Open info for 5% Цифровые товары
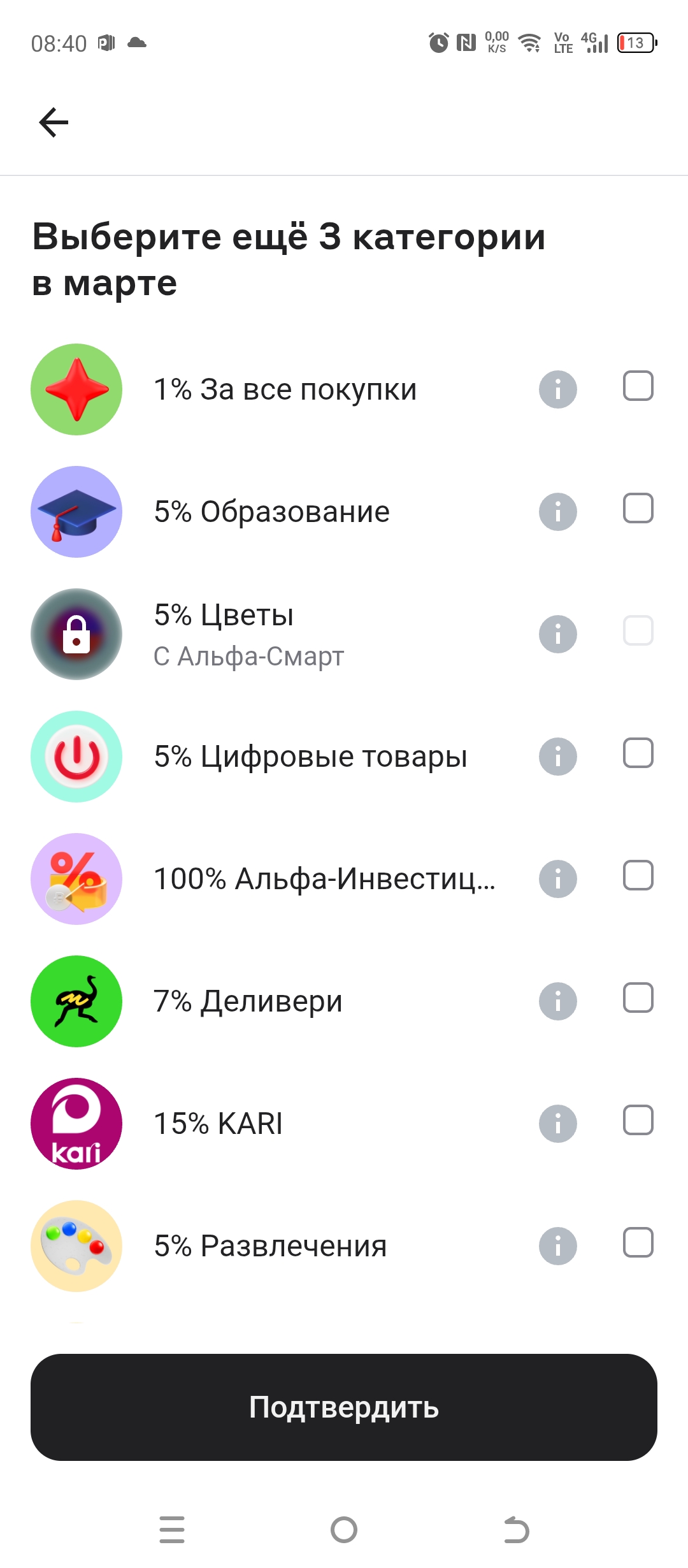 click(558, 757)
